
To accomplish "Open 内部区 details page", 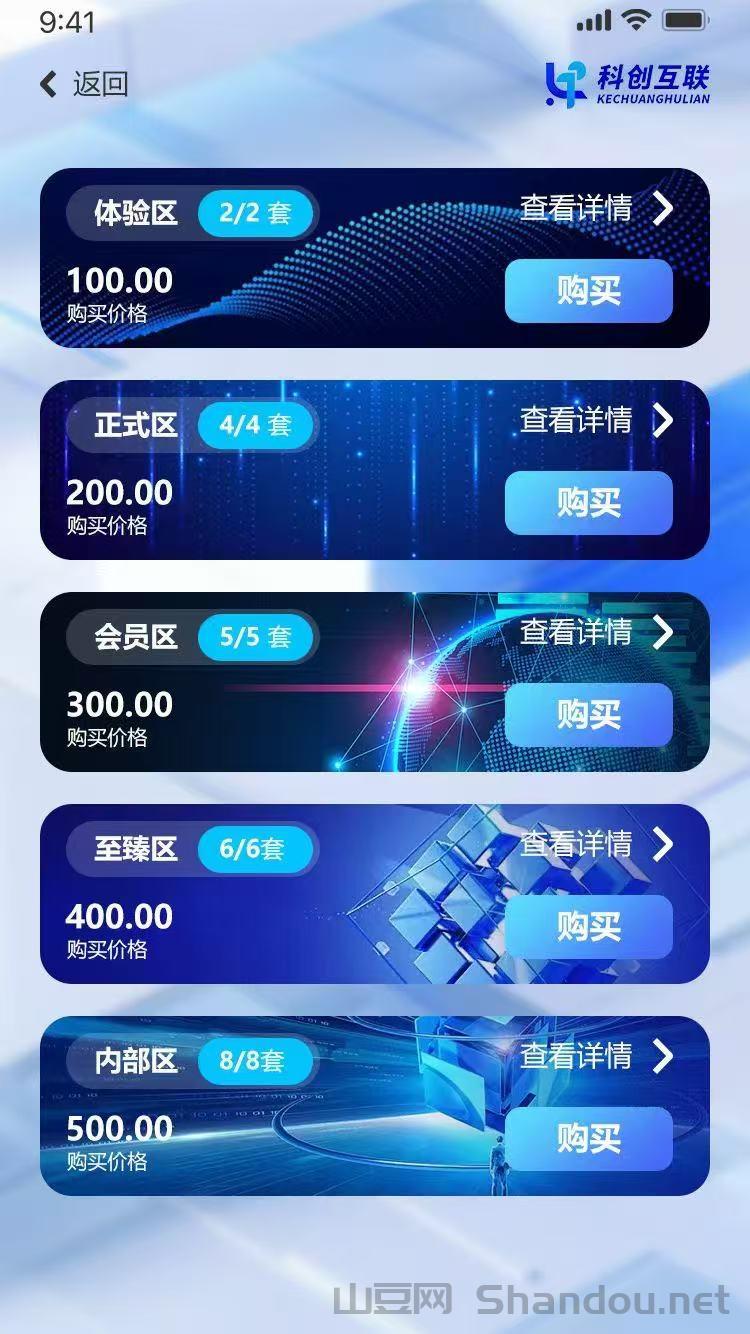I will (x=596, y=1056).
